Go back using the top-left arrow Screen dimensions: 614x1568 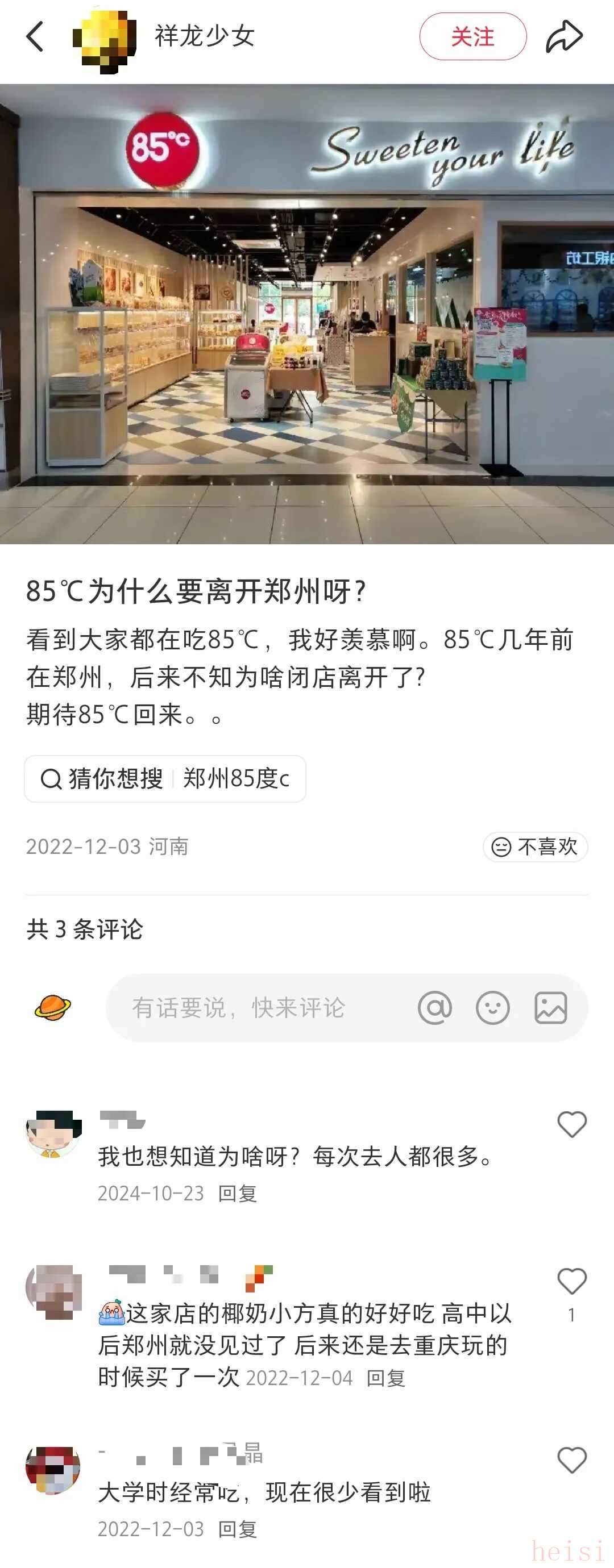click(35, 36)
